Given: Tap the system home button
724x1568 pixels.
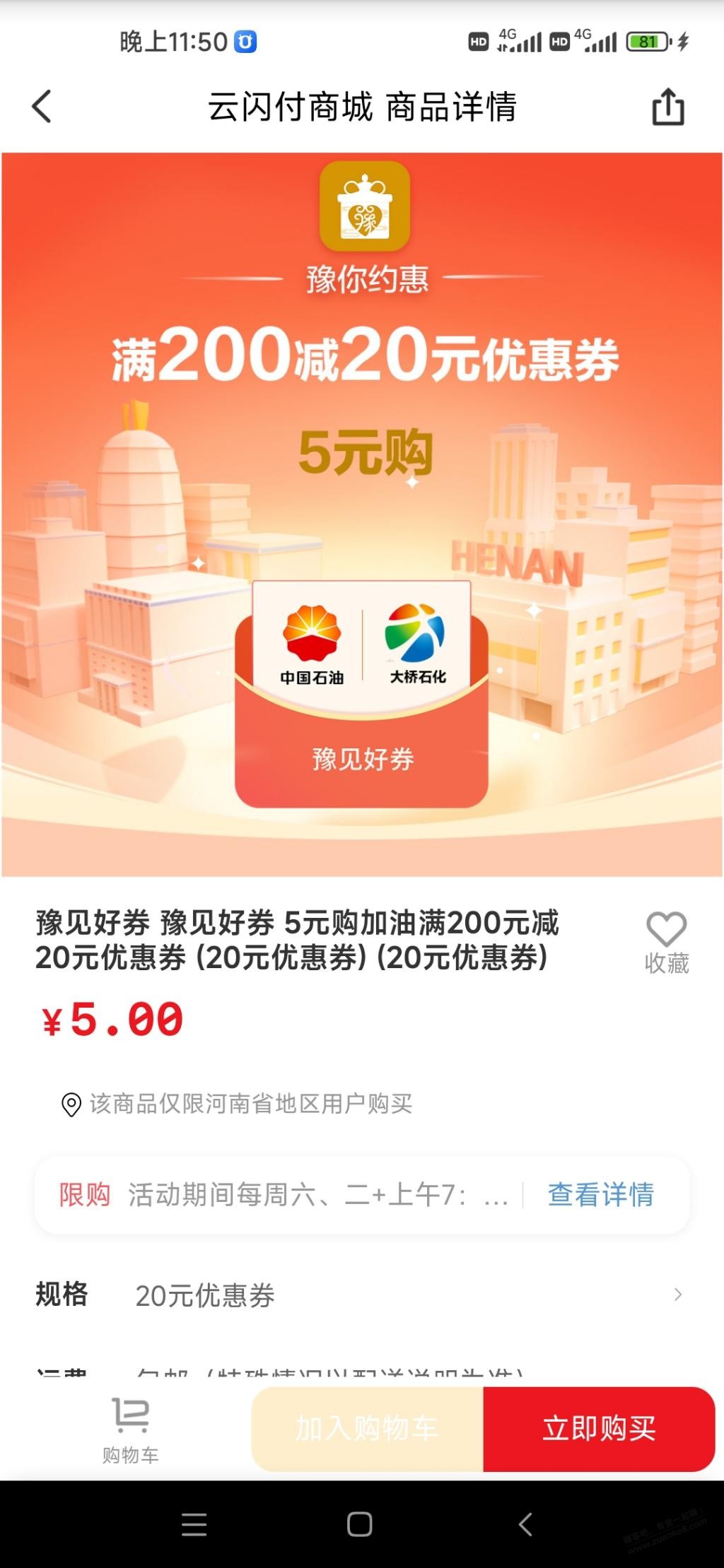Looking at the screenshot, I should coord(360,1524).
